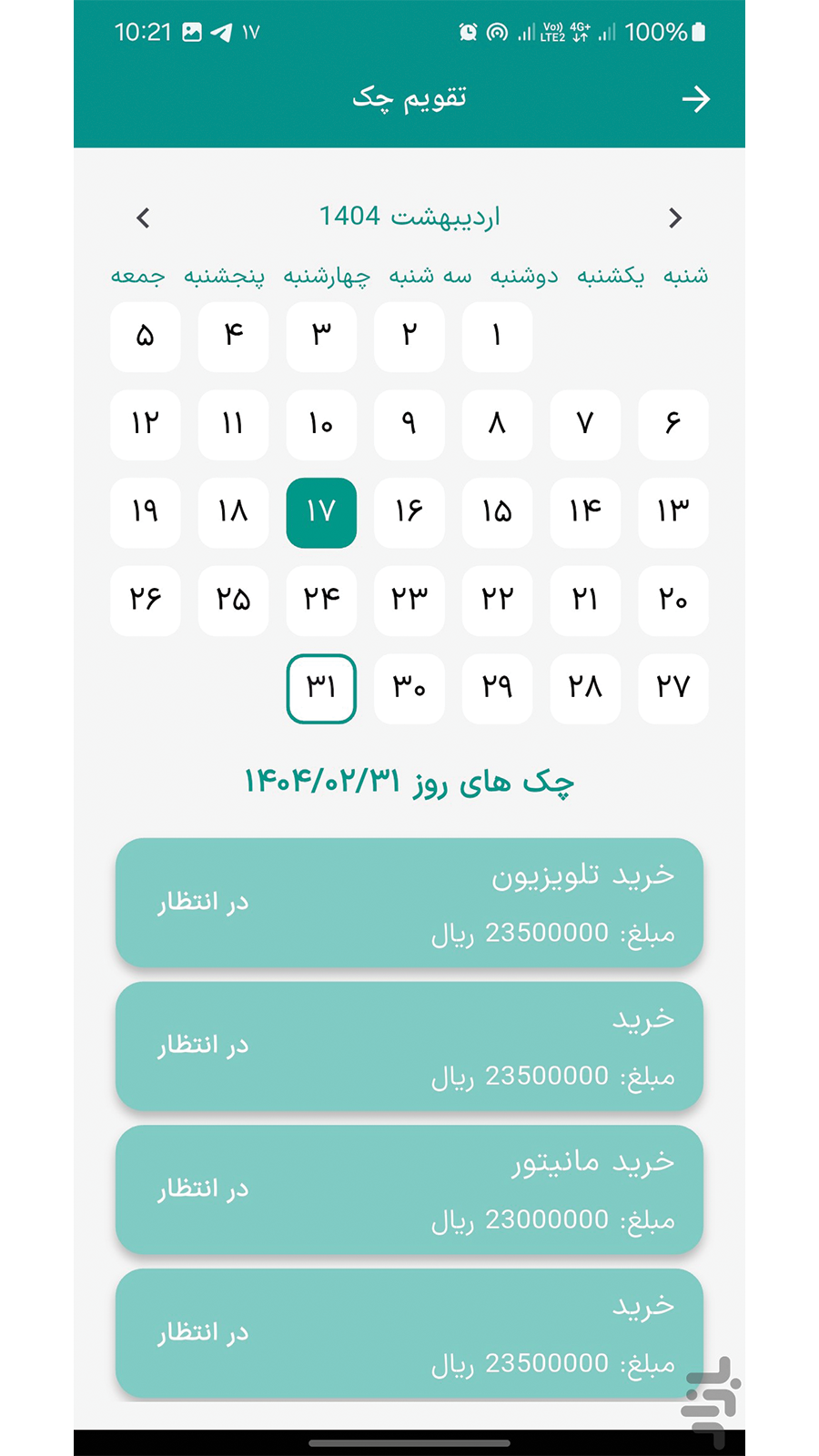The image size is (819, 1456).
Task: Select day ۱۳ in the calendar
Action: point(672,512)
